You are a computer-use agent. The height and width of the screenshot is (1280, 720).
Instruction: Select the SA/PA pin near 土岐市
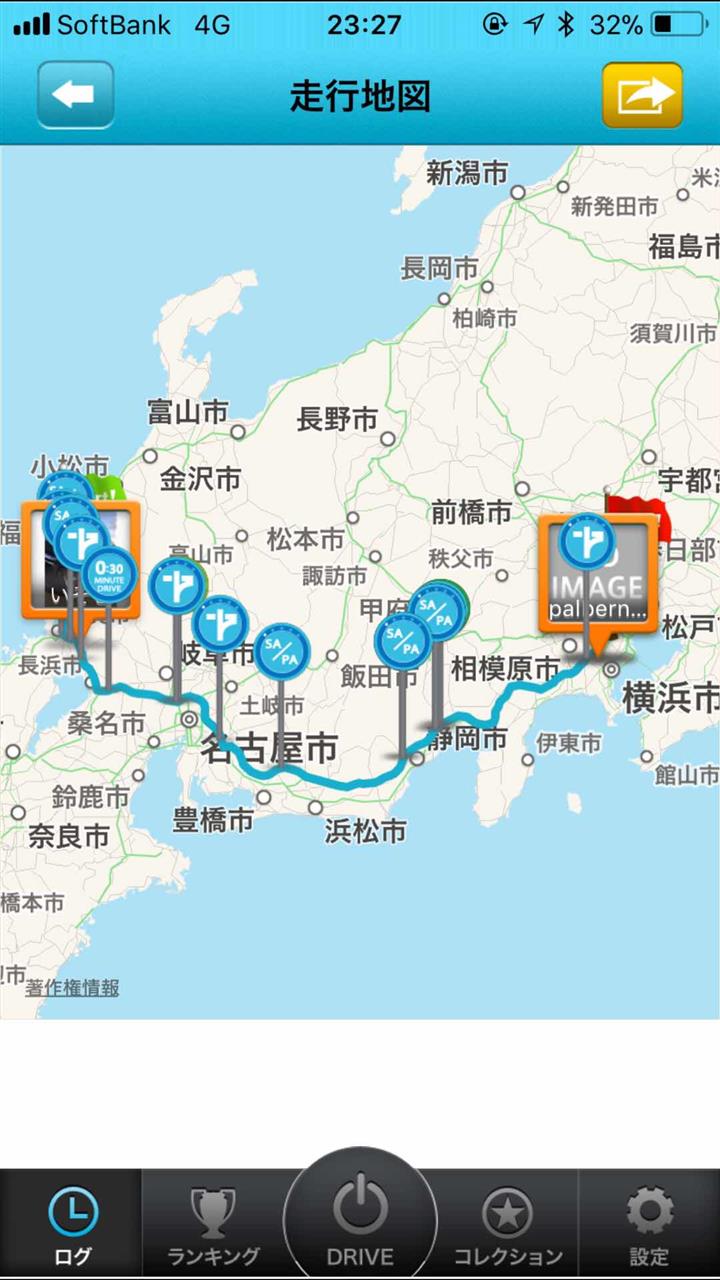tap(281, 652)
